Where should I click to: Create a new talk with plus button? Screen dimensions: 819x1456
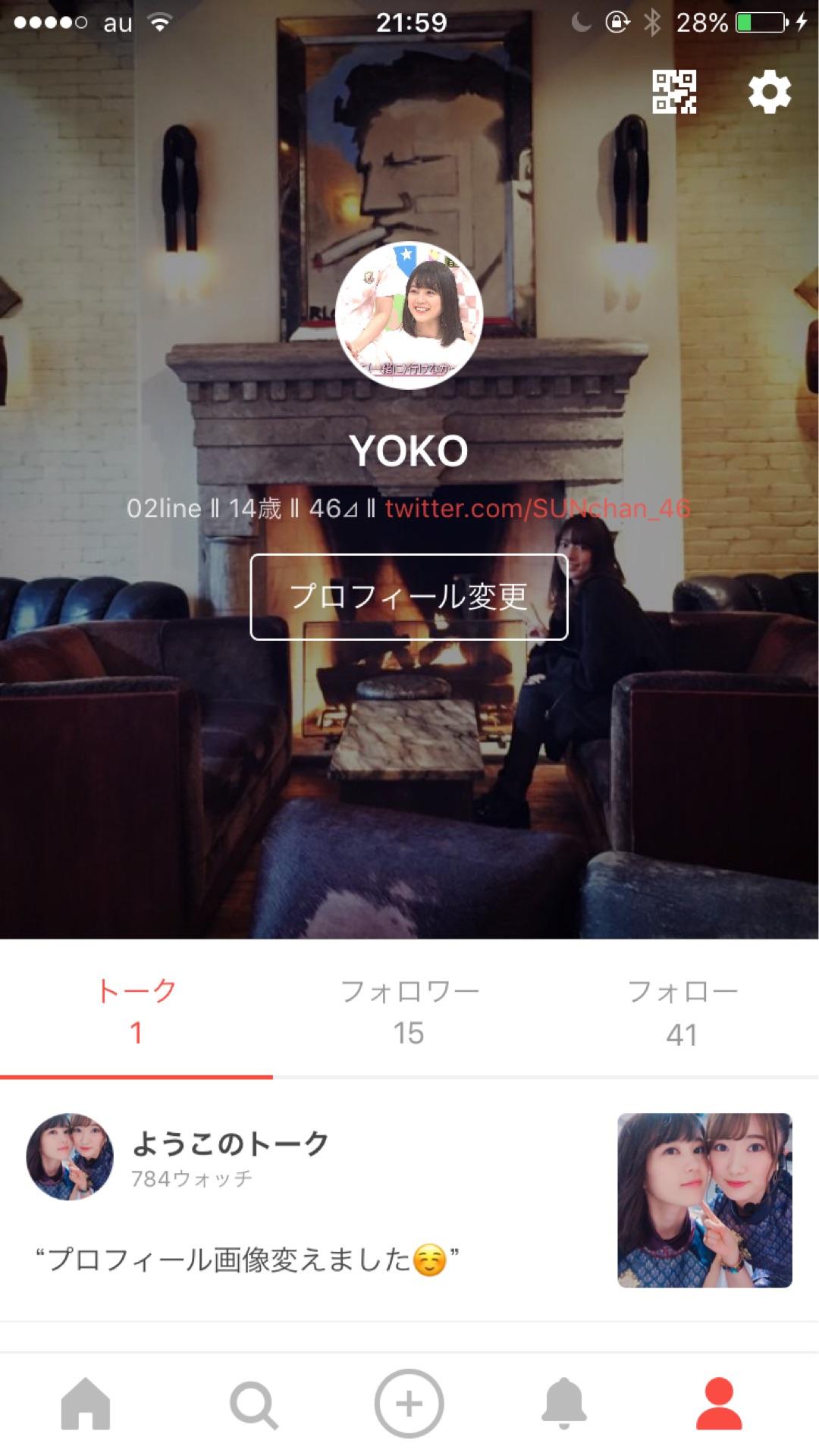point(409,1404)
